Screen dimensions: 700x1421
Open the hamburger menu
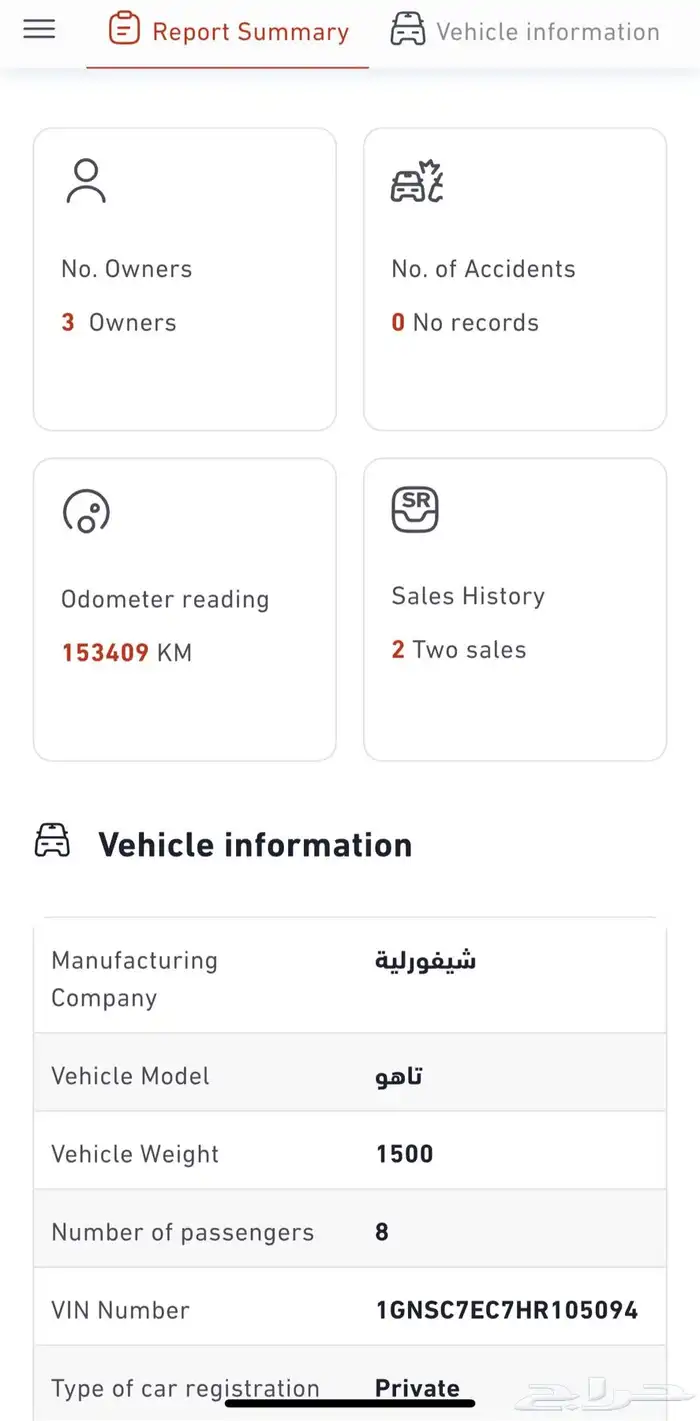39,29
